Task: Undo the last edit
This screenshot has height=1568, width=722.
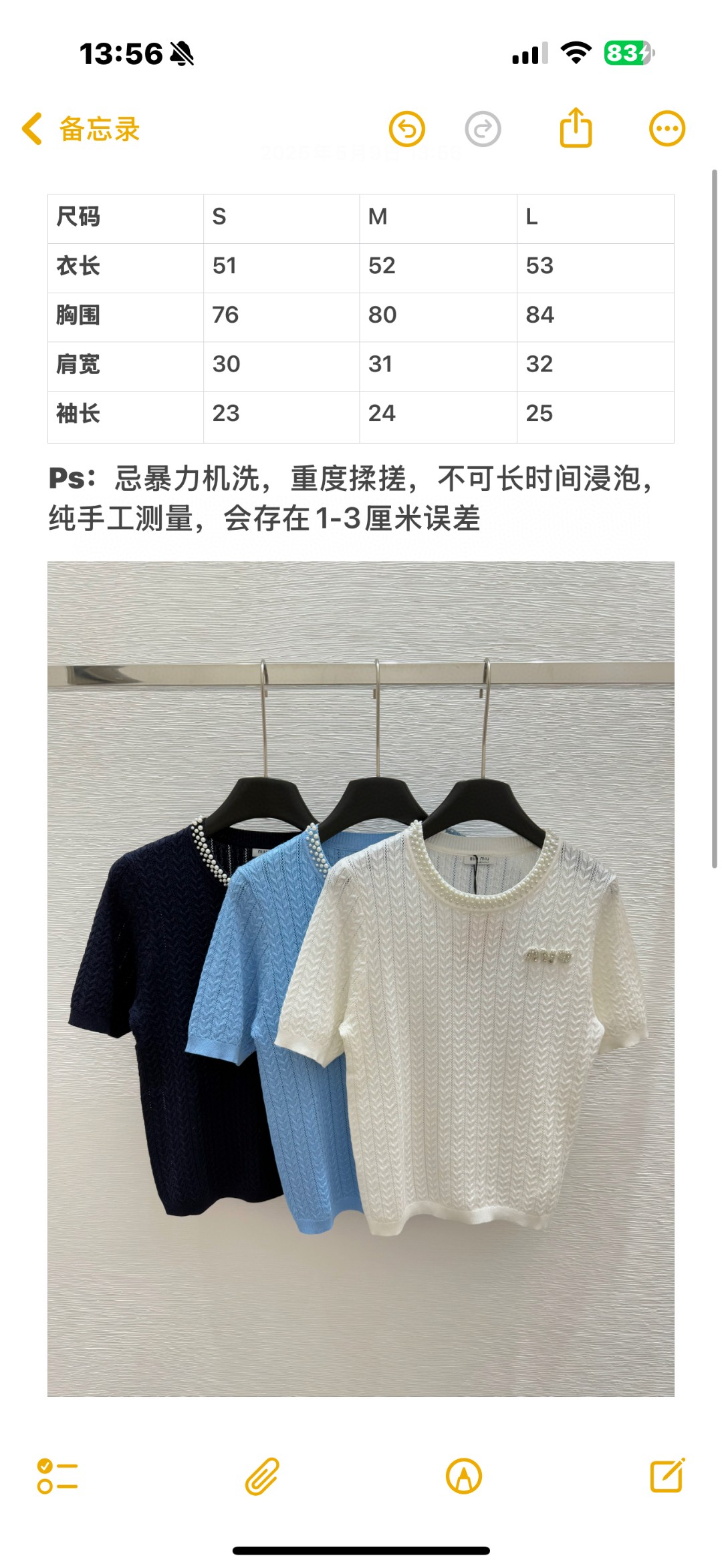Action: pyautogui.click(x=407, y=129)
